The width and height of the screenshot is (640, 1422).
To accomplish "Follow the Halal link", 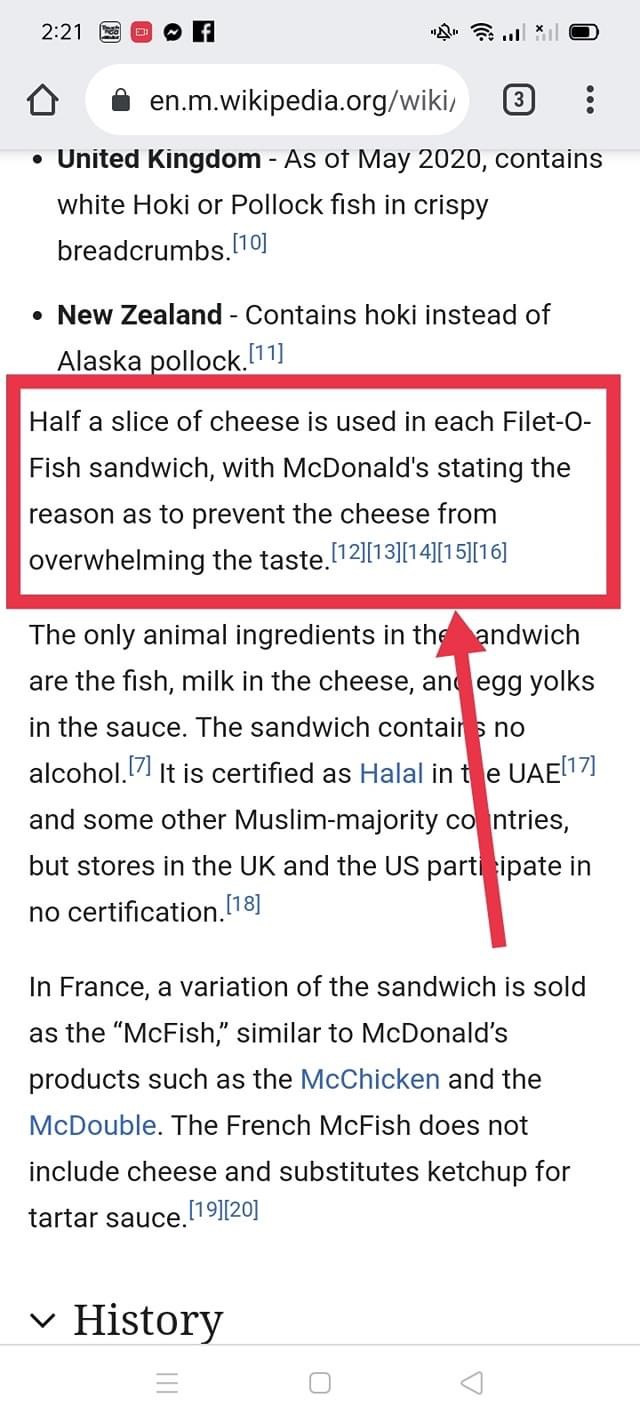I will 391,774.
